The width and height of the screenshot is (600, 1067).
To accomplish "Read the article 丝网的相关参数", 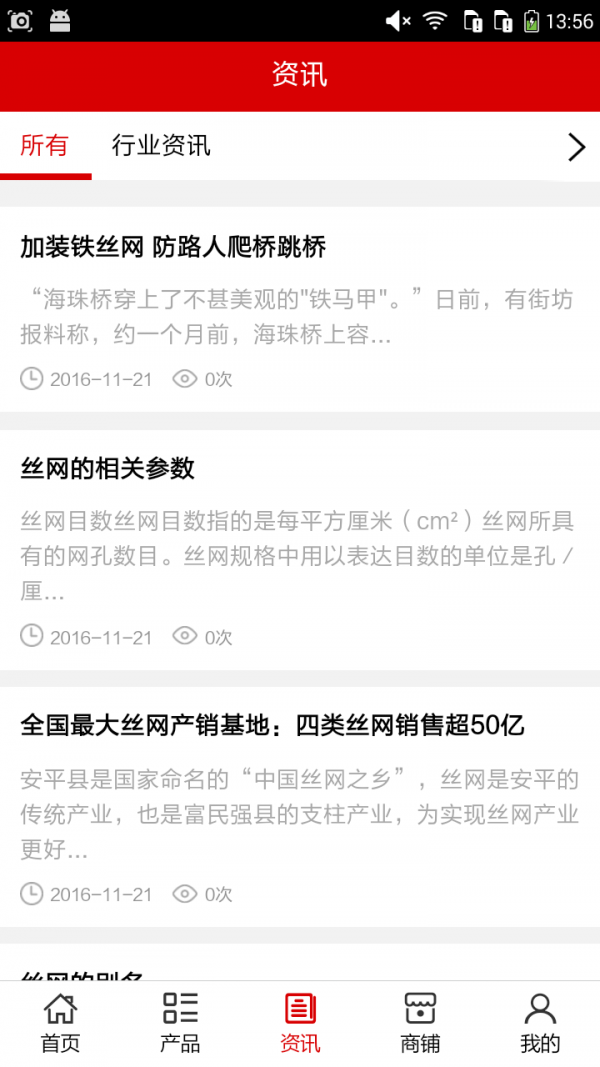I will pos(108,468).
